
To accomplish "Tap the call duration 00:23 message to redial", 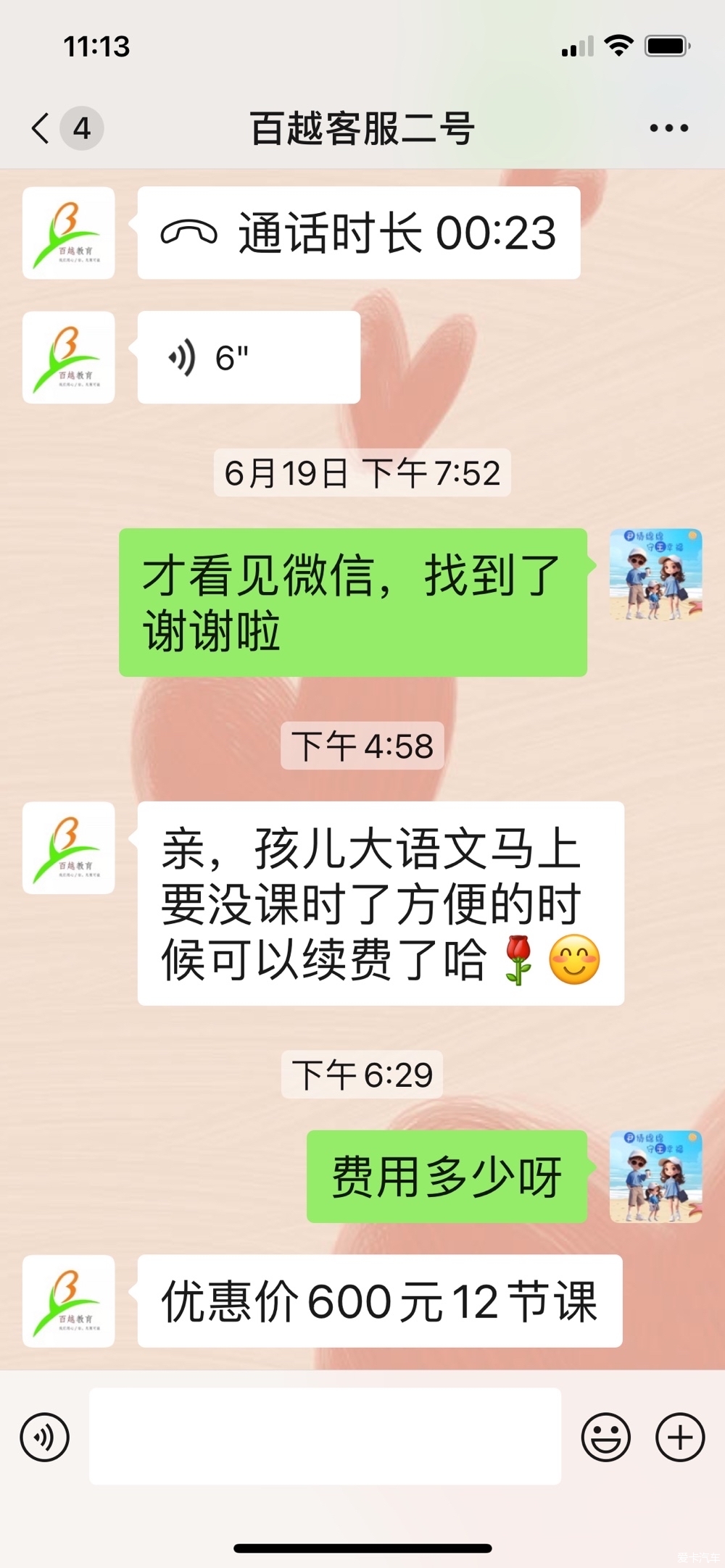I will click(x=358, y=233).
